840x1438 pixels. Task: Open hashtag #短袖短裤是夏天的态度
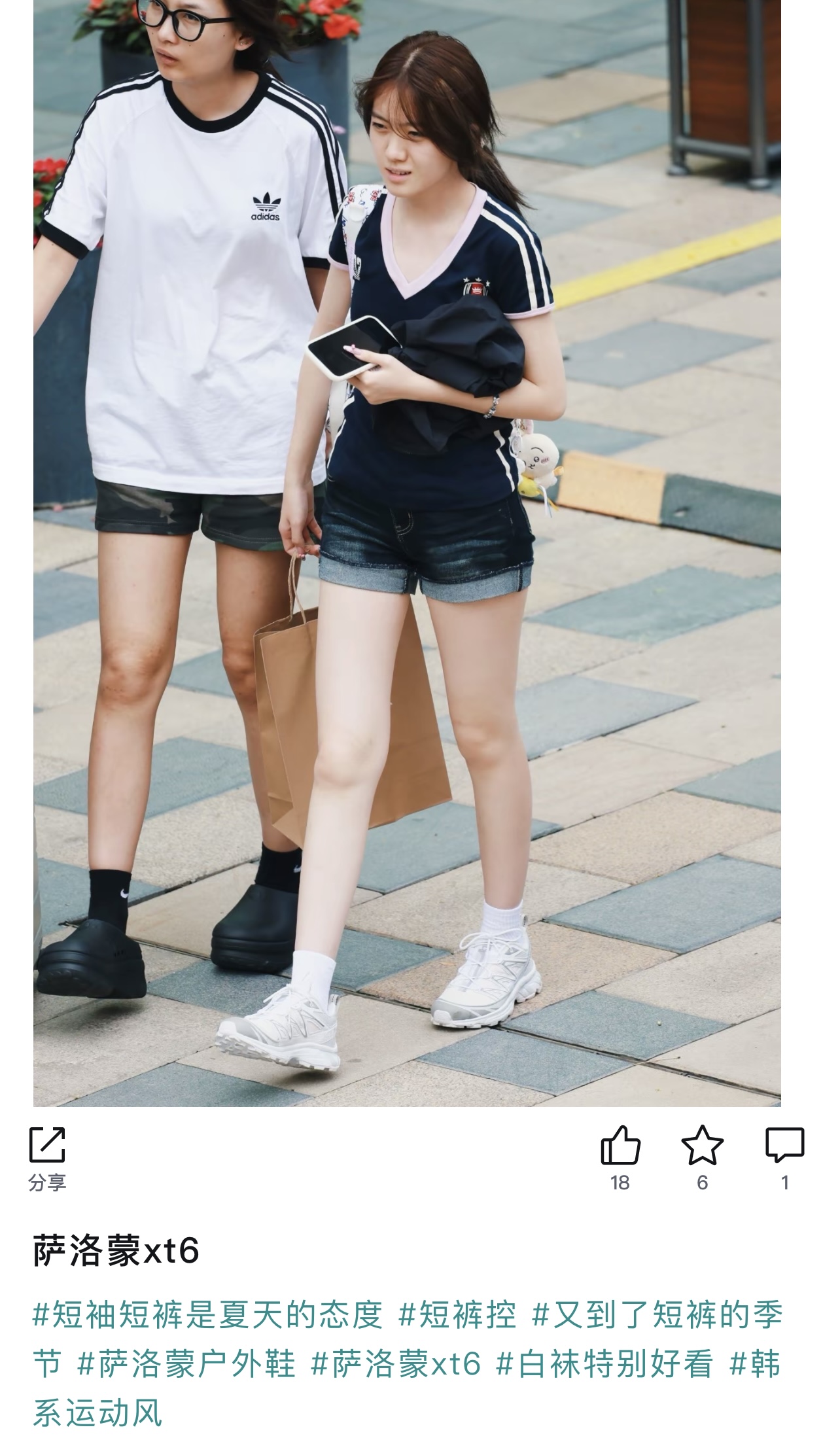pos(207,1316)
